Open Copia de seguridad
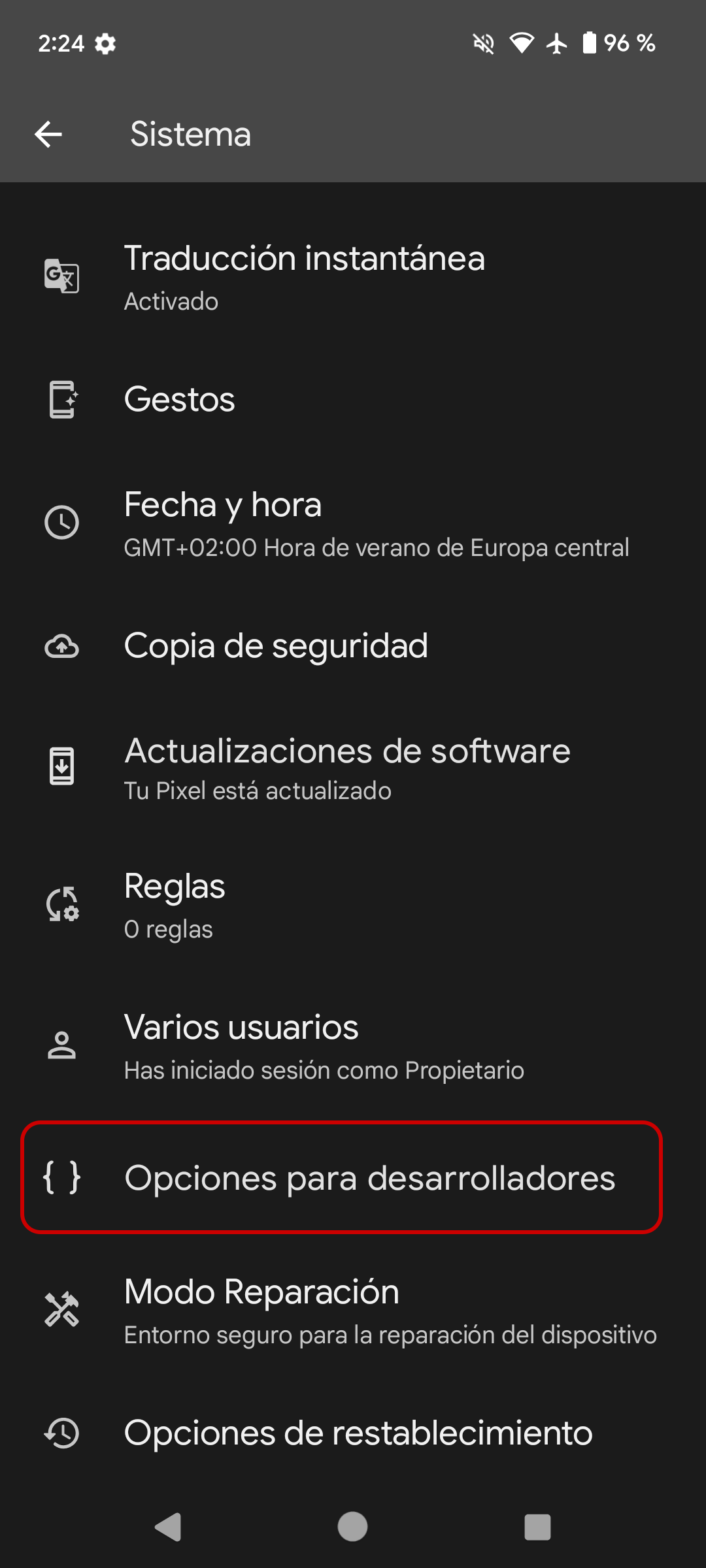Viewport: 706px width, 1568px height. pos(276,646)
